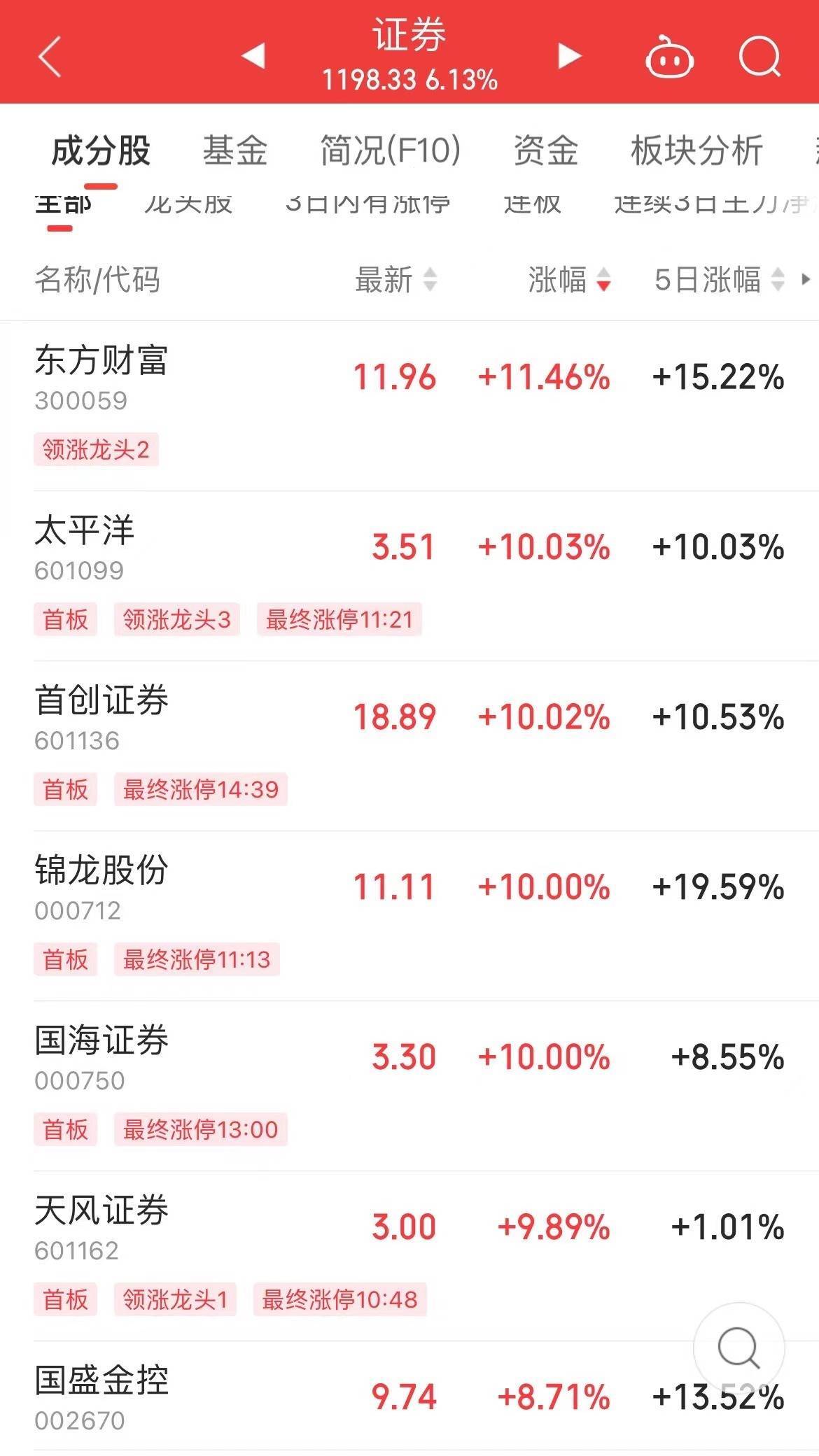
Task: Click the sort arrows beside 最新
Action: point(430,281)
